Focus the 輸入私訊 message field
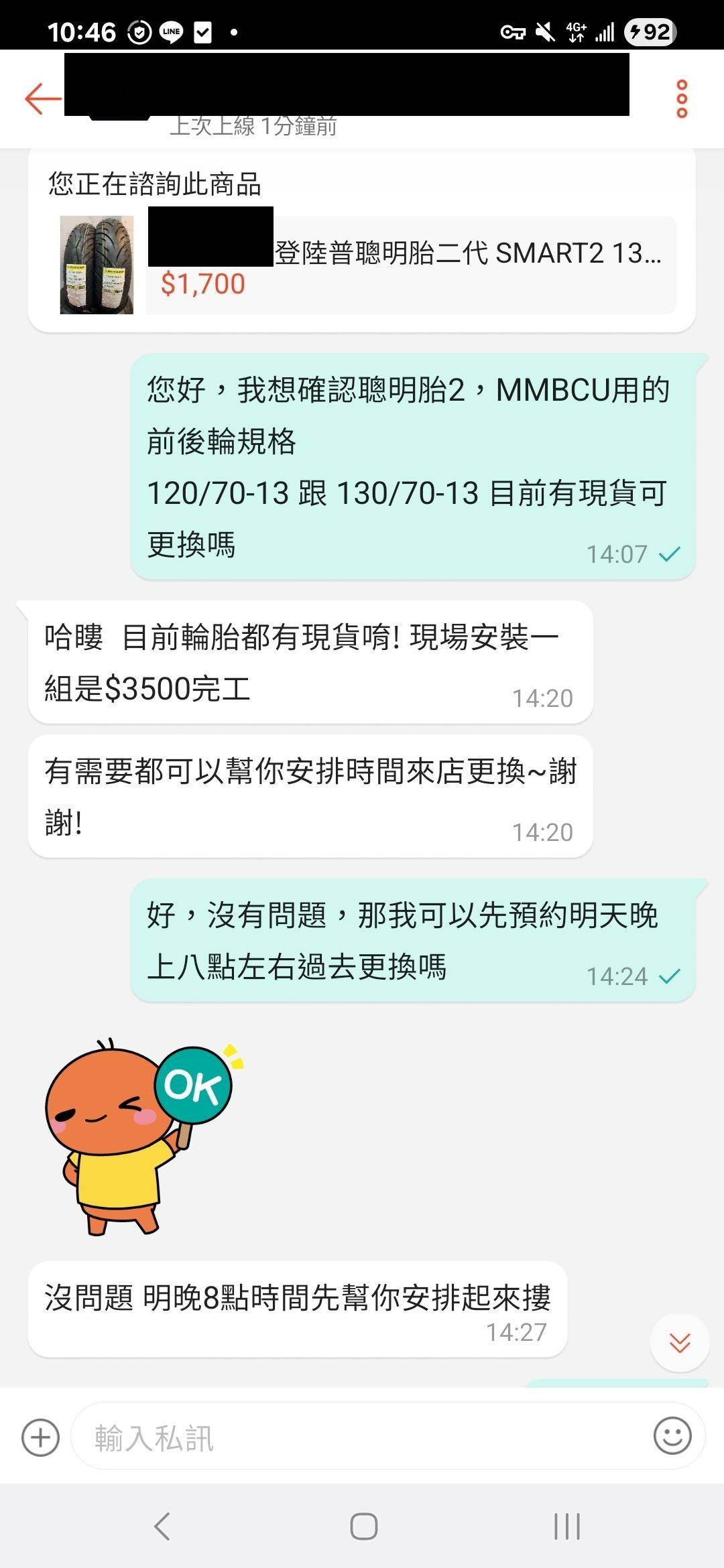The width and height of the screenshot is (724, 1568). [362, 1438]
